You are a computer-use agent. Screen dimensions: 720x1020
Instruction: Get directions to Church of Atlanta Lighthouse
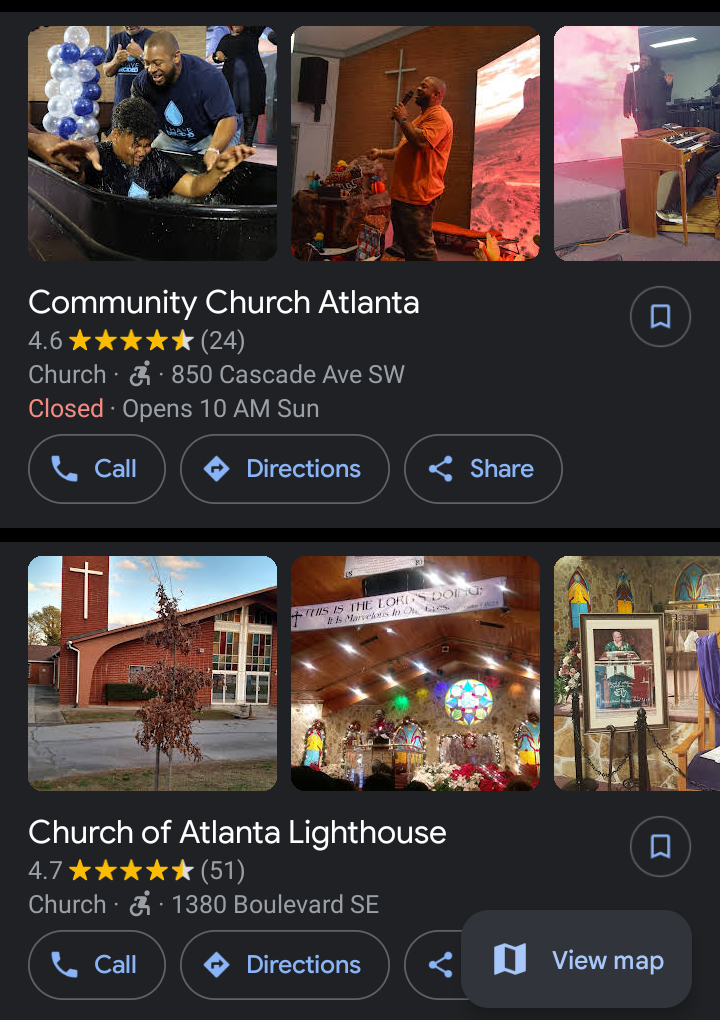point(285,965)
